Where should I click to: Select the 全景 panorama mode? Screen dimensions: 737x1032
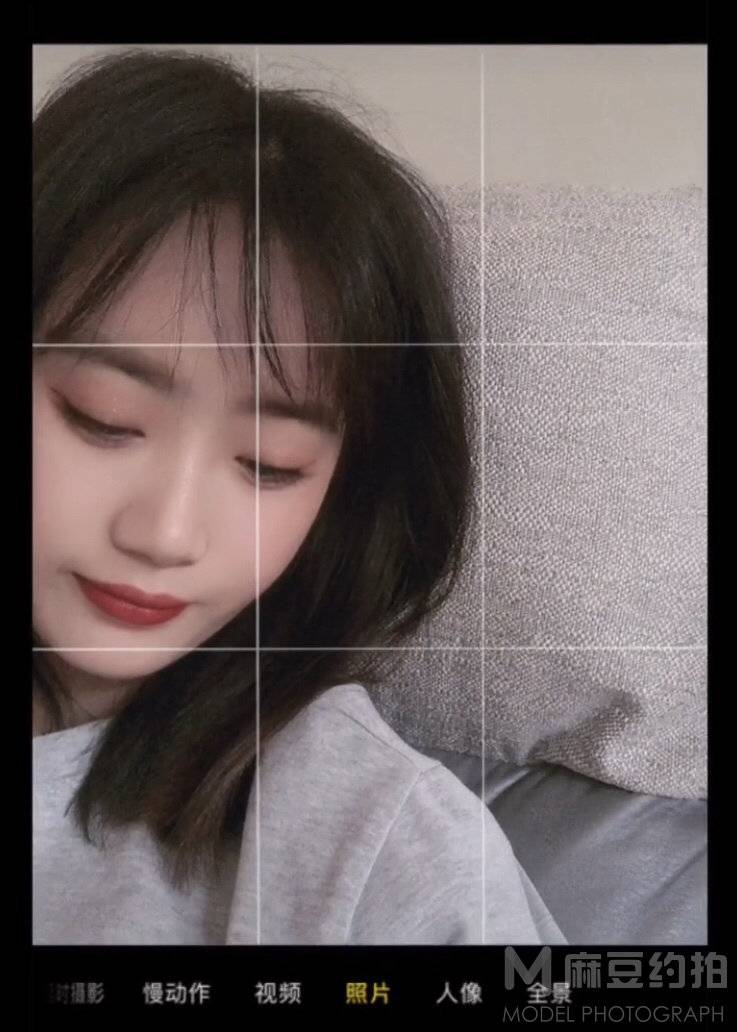[548, 993]
